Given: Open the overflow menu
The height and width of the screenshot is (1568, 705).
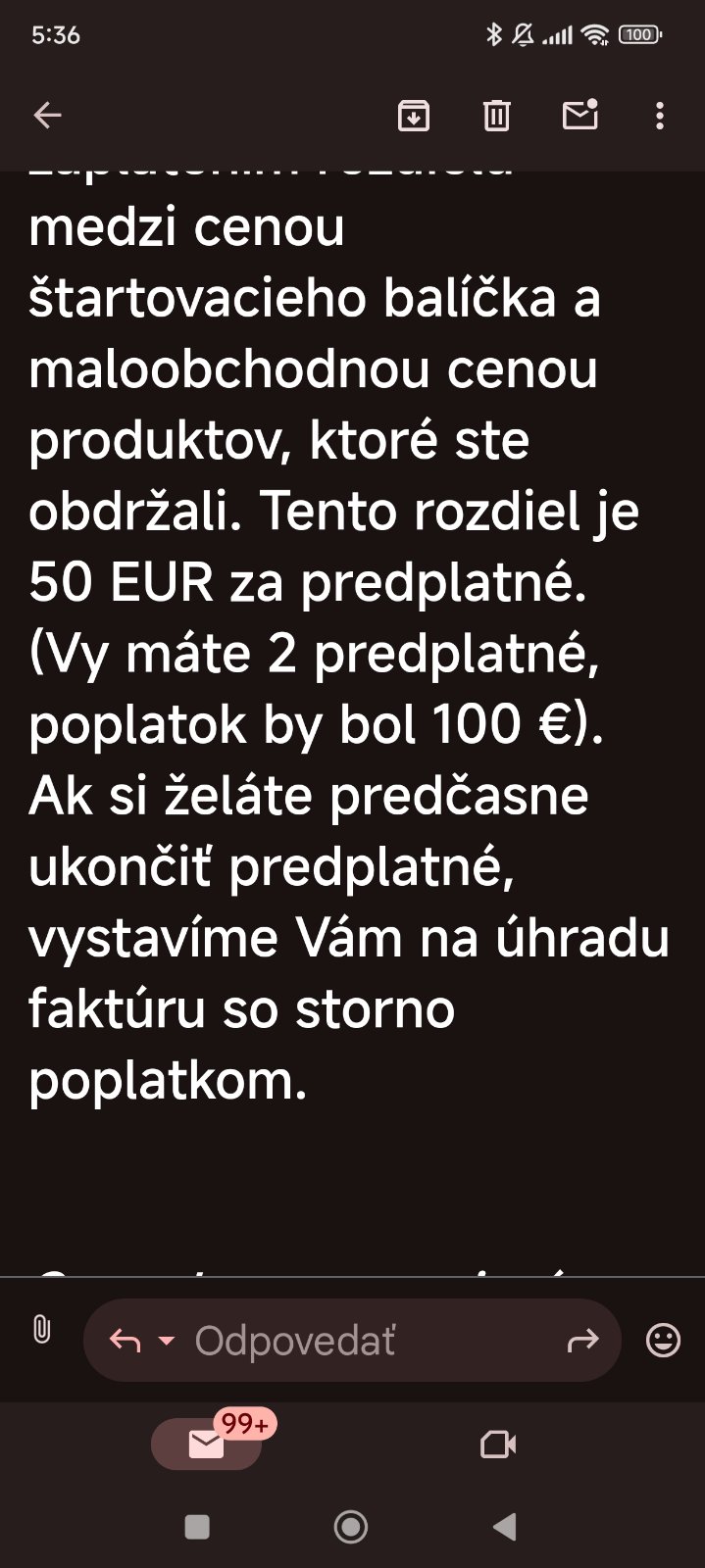Looking at the screenshot, I should pos(660,116).
